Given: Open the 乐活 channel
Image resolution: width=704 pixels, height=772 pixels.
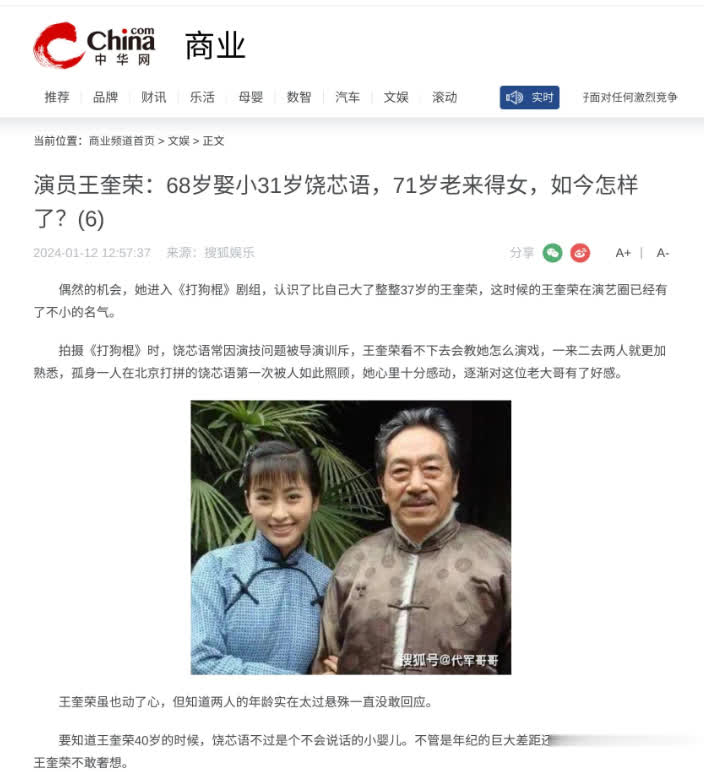Looking at the screenshot, I should pyautogui.click(x=202, y=97).
